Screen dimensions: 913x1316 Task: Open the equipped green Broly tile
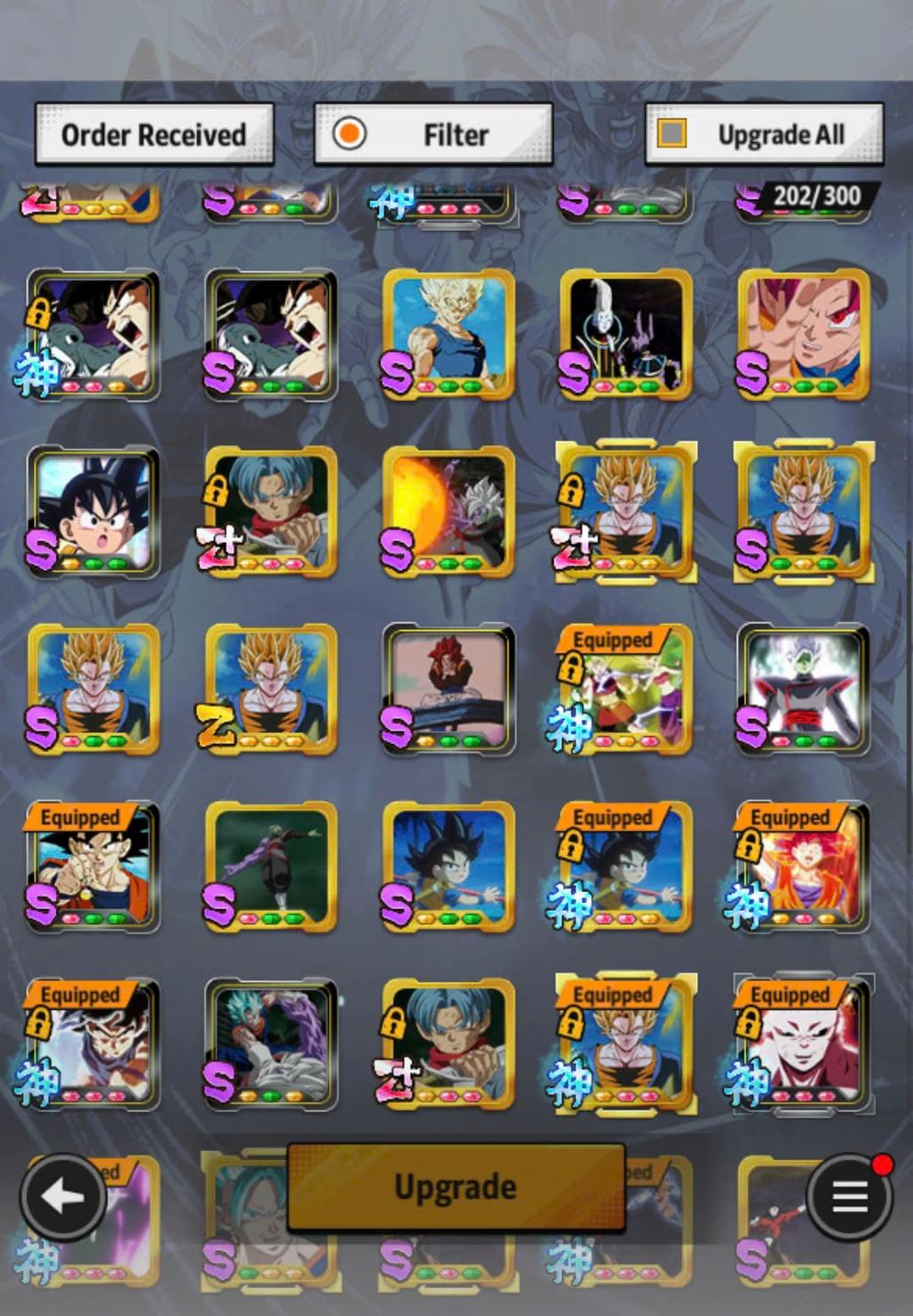click(626, 690)
